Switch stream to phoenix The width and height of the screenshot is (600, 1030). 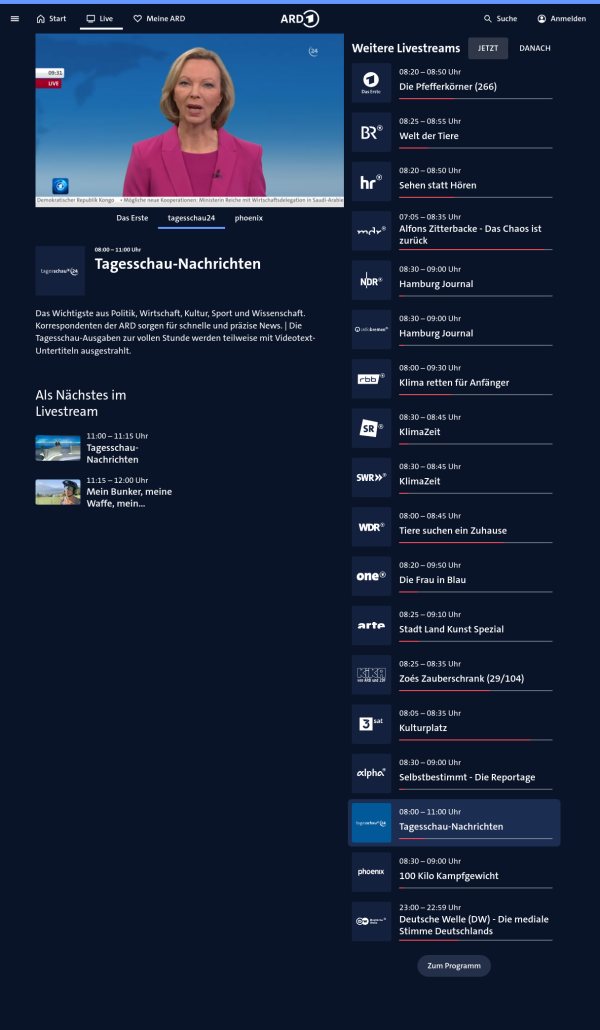point(248,217)
